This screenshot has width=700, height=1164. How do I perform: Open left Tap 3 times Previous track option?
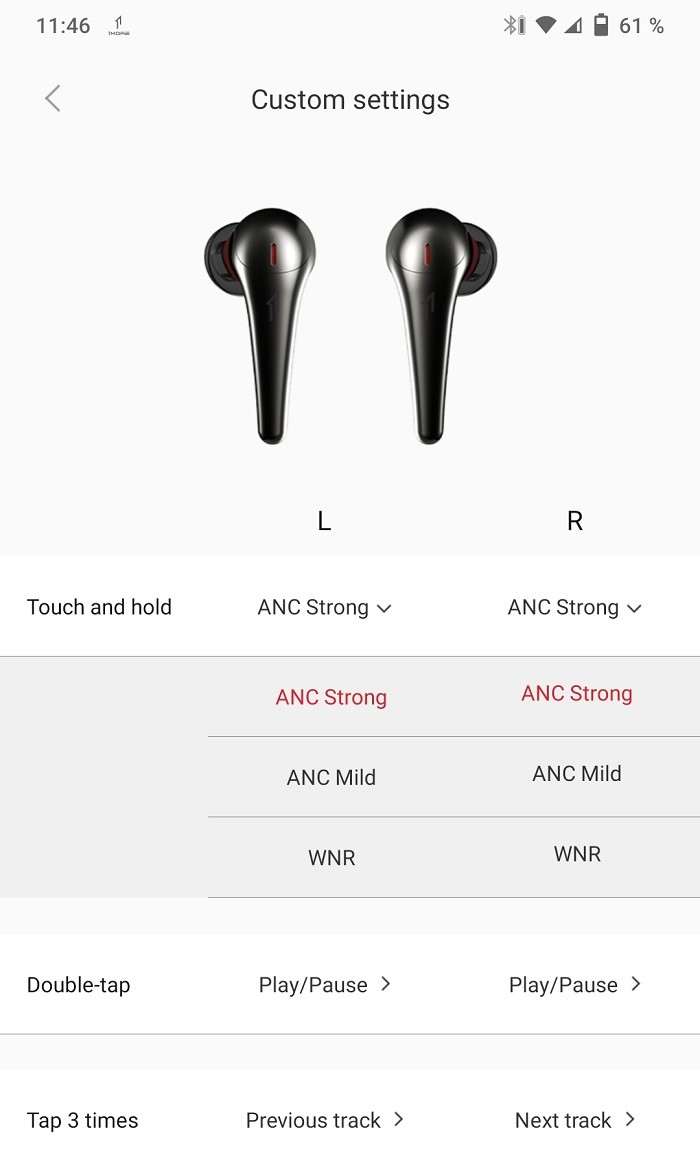click(x=324, y=1120)
